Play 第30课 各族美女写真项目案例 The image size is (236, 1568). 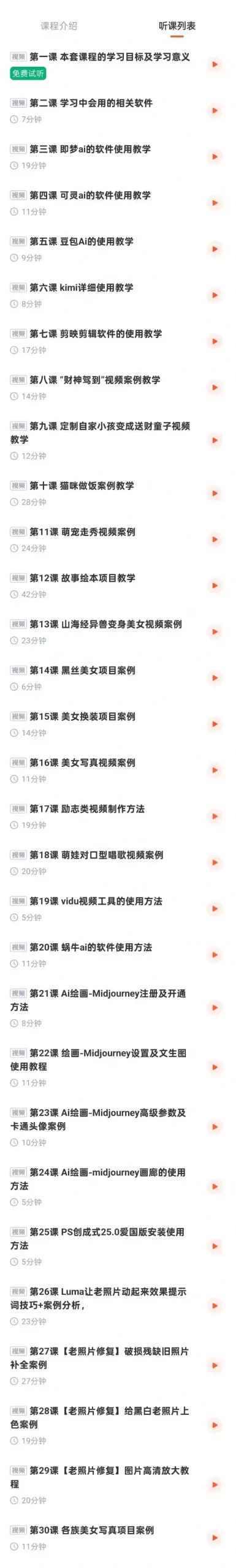(215, 1538)
